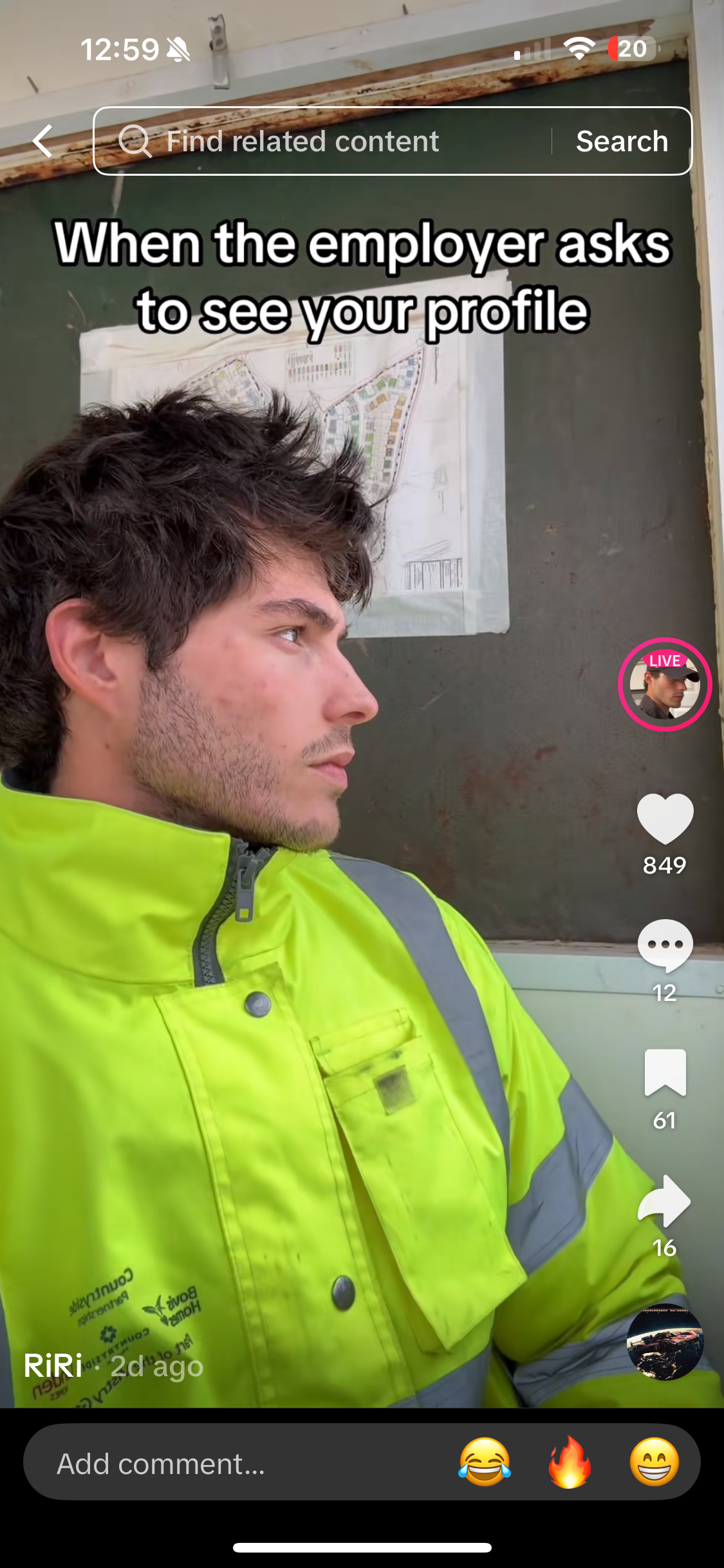The width and height of the screenshot is (724, 1568).
Task: Open the spinning sound disc
Action: pyautogui.click(x=664, y=1343)
